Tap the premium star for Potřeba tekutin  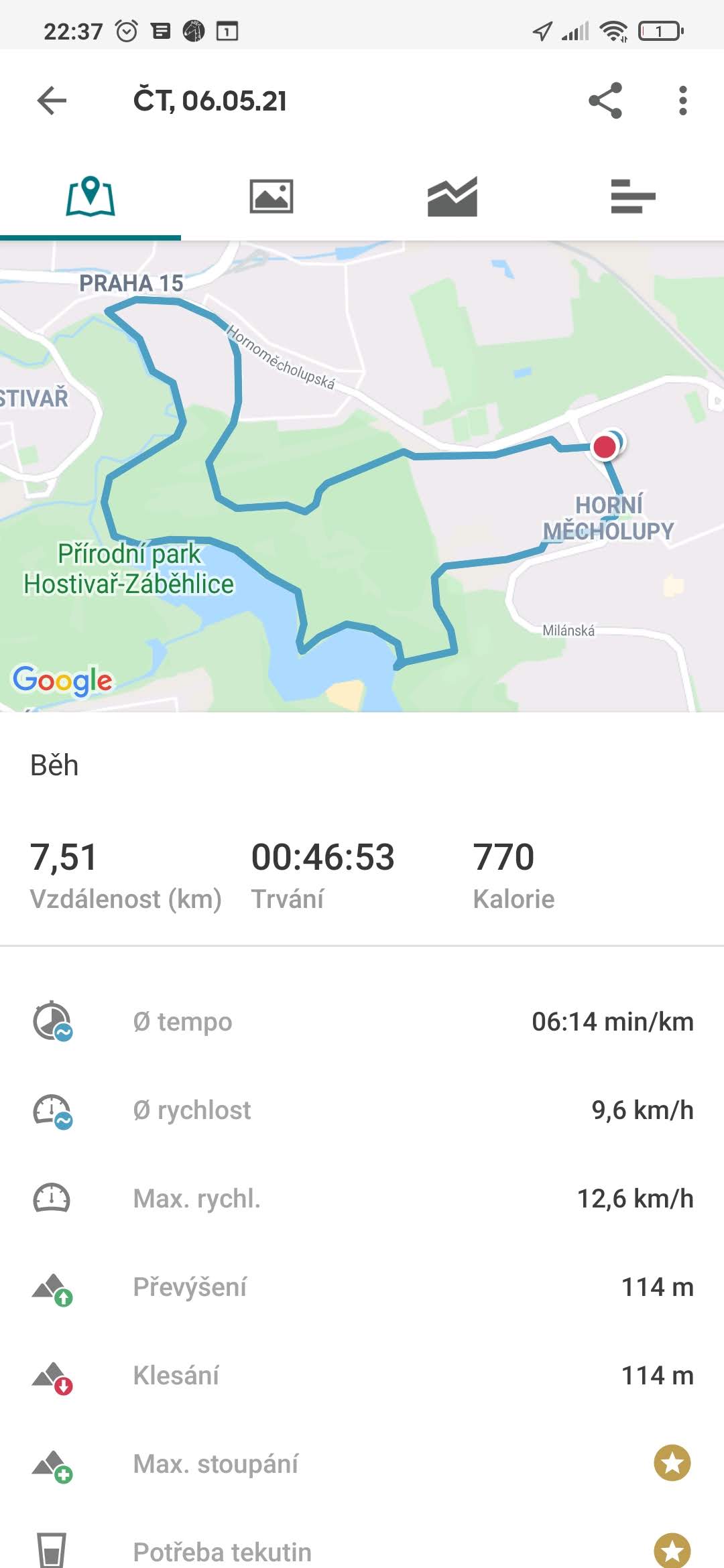672,1550
